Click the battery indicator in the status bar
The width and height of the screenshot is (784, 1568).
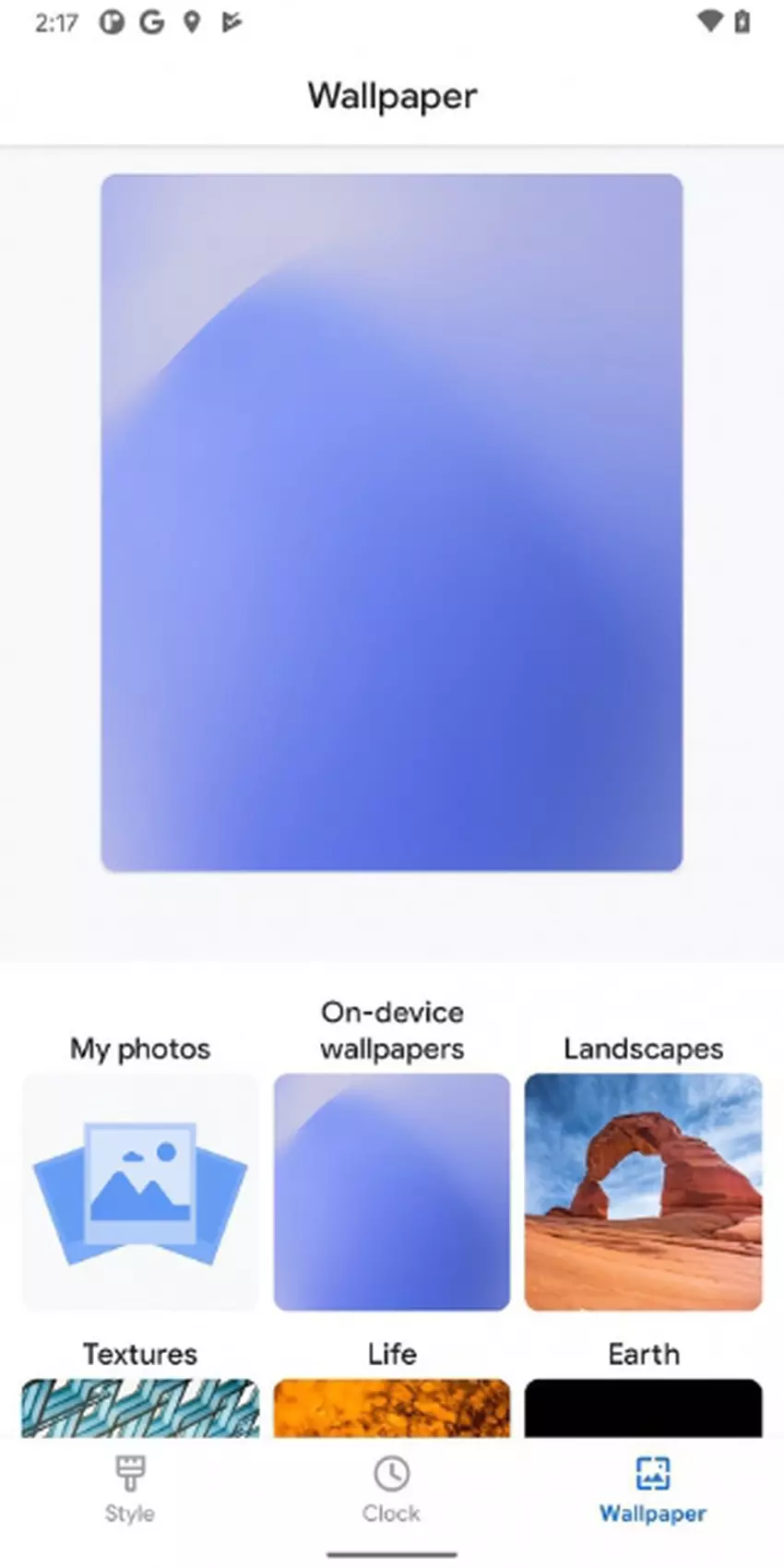click(x=743, y=21)
